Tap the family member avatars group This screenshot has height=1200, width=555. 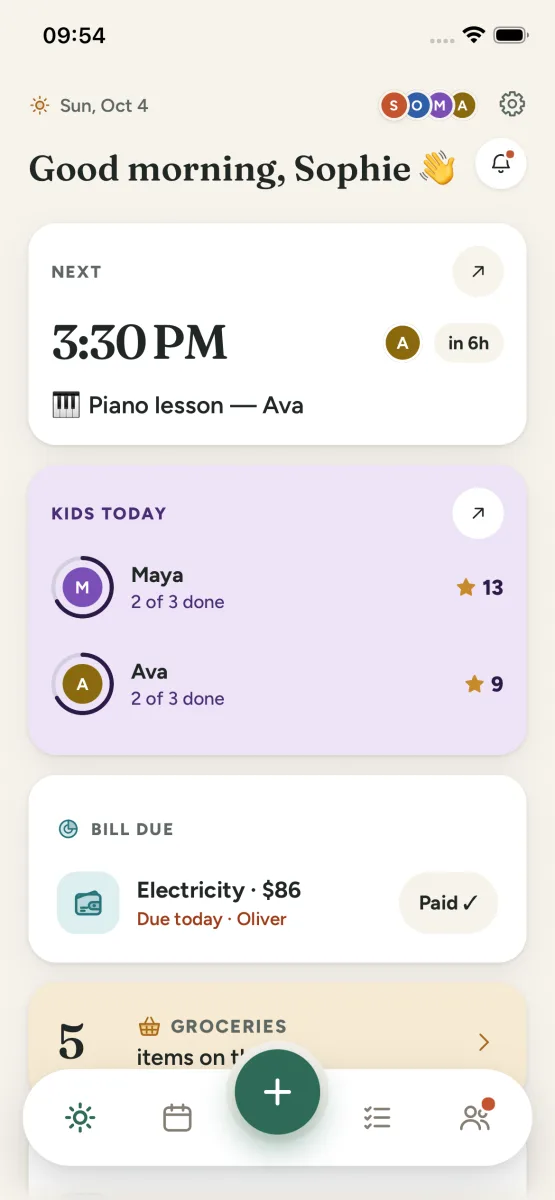point(427,105)
